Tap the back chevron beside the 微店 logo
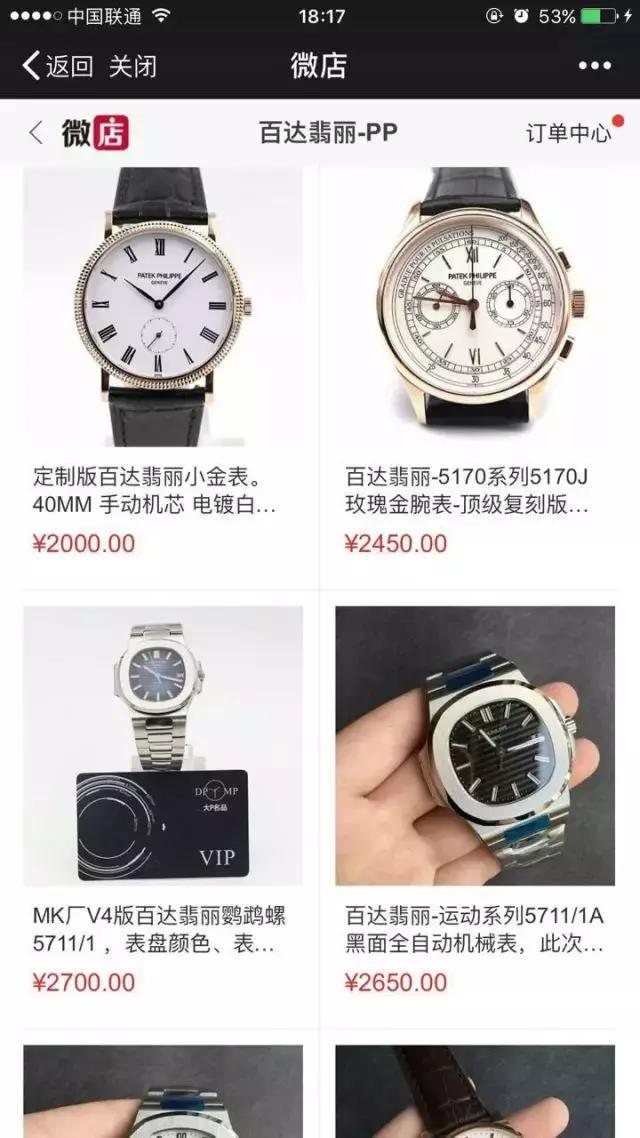 [x=36, y=133]
